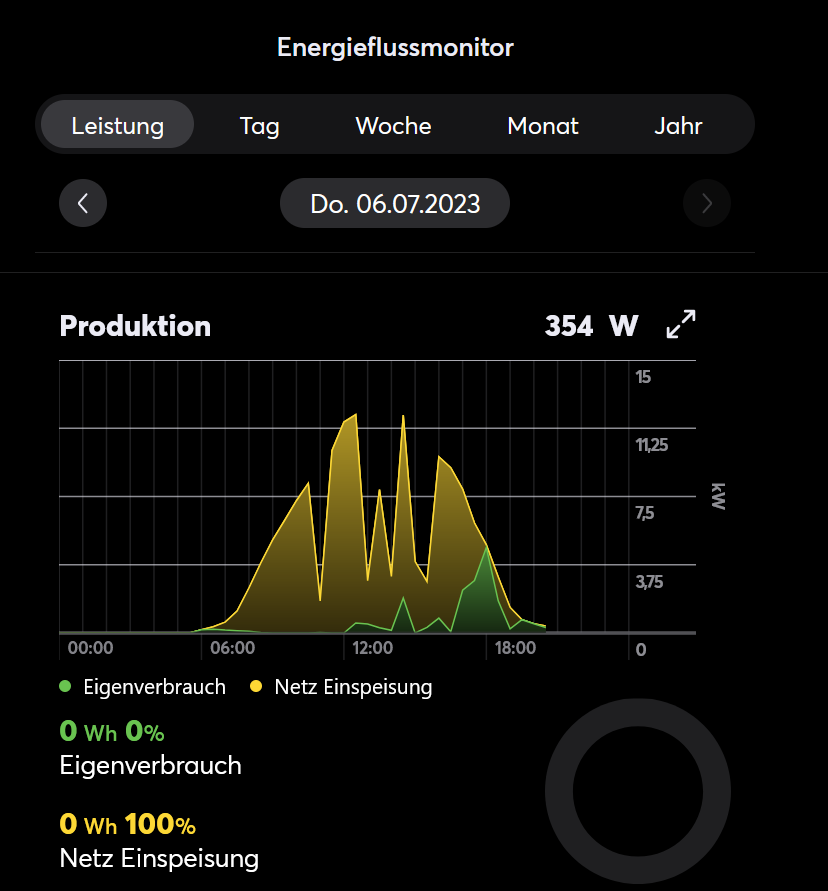Go to the previous day
Viewport: 828px width, 891px height.
83,204
